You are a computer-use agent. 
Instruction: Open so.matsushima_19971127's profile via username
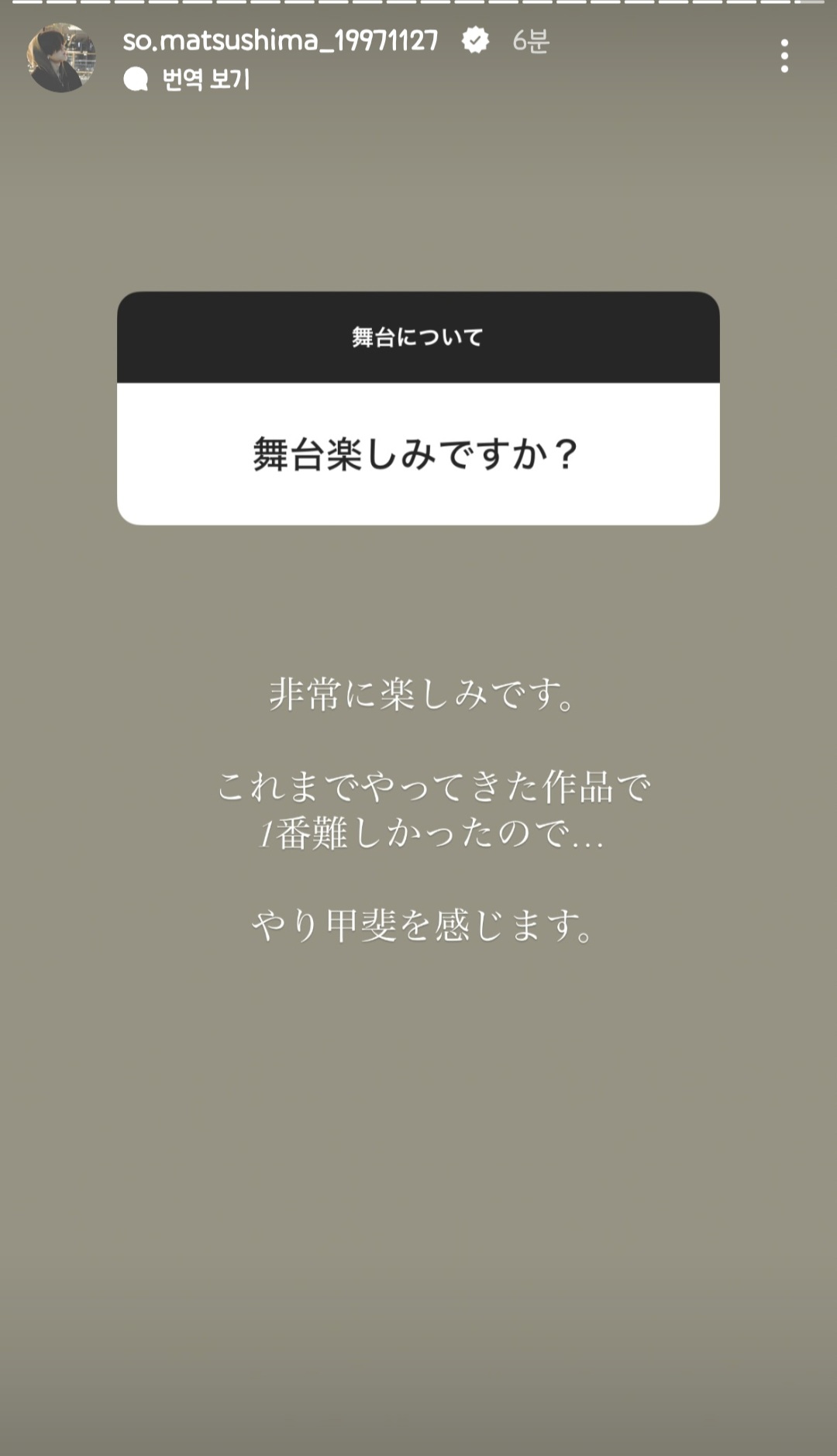pyautogui.click(x=279, y=42)
